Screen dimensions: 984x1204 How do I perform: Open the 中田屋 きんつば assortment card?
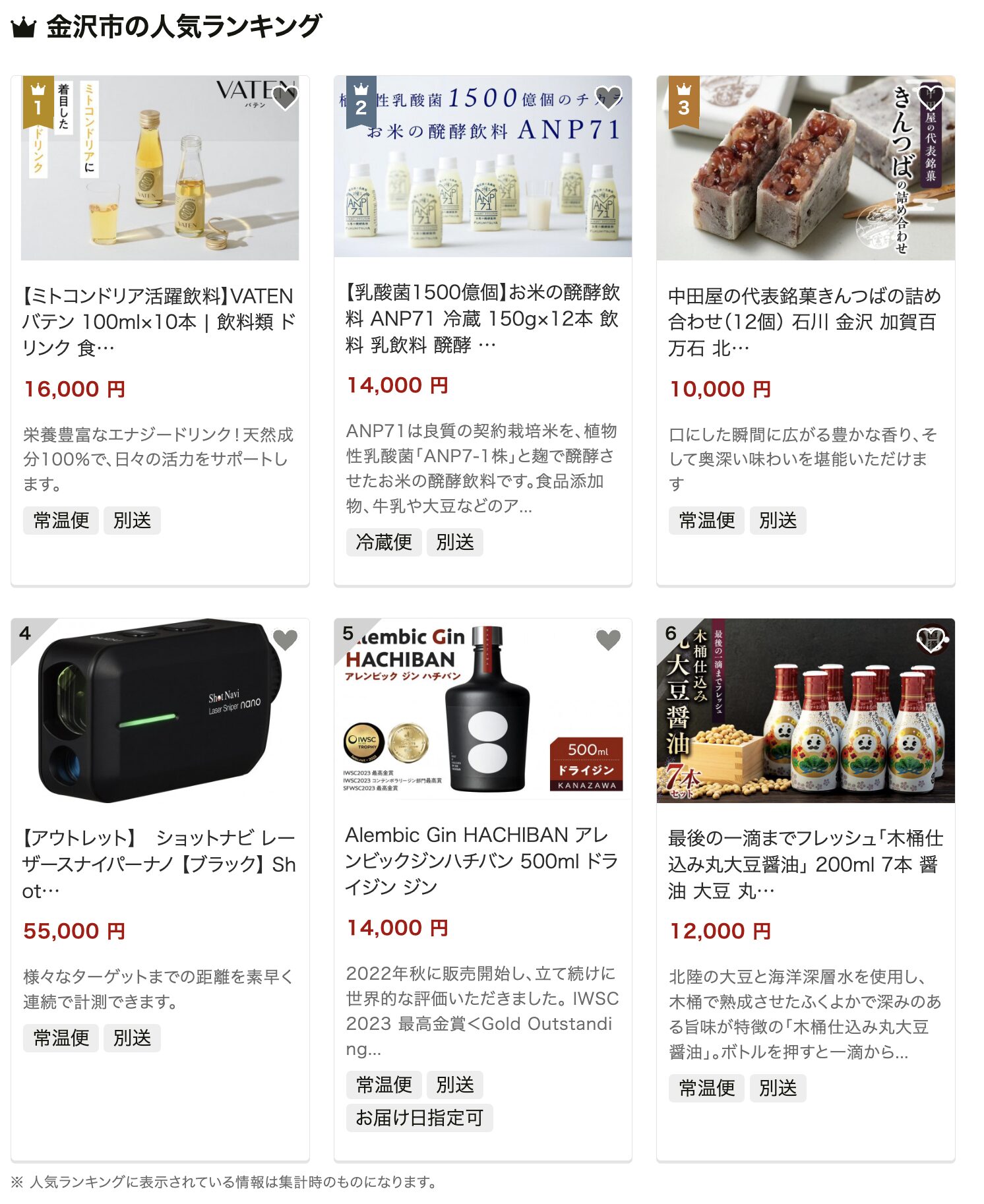[x=805, y=321]
